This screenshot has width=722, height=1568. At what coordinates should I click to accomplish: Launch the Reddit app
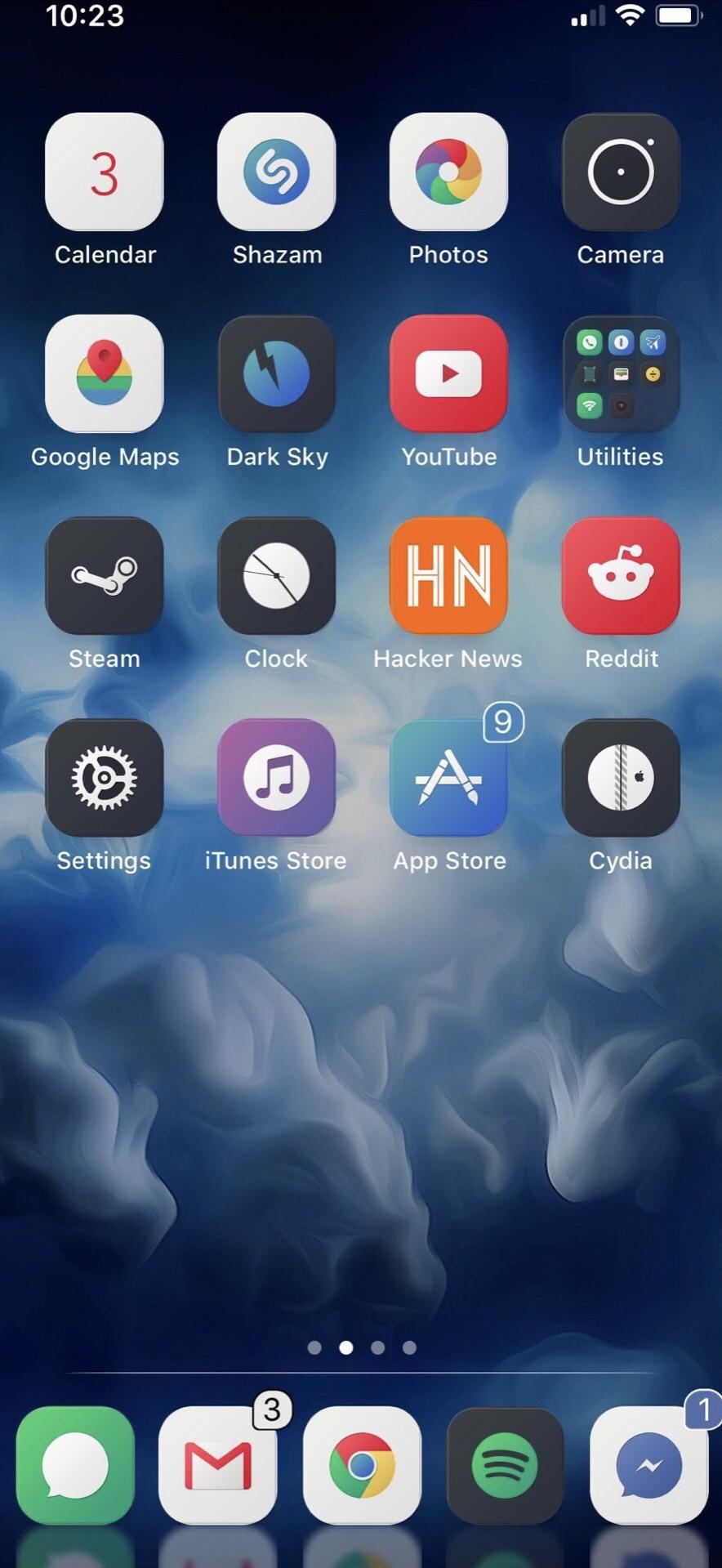pos(621,576)
